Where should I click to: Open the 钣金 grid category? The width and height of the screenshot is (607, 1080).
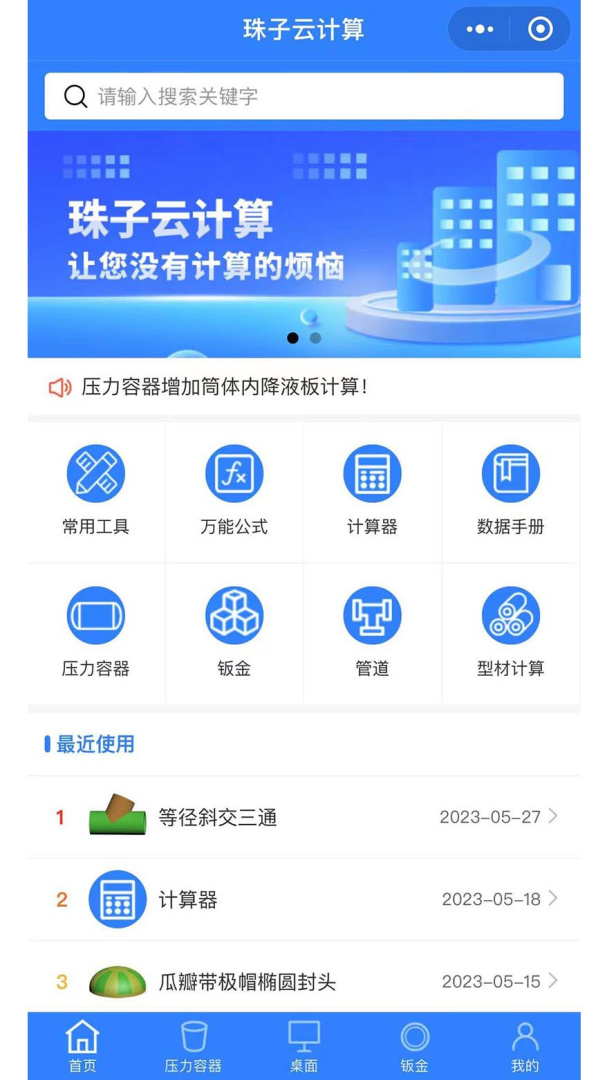234,633
